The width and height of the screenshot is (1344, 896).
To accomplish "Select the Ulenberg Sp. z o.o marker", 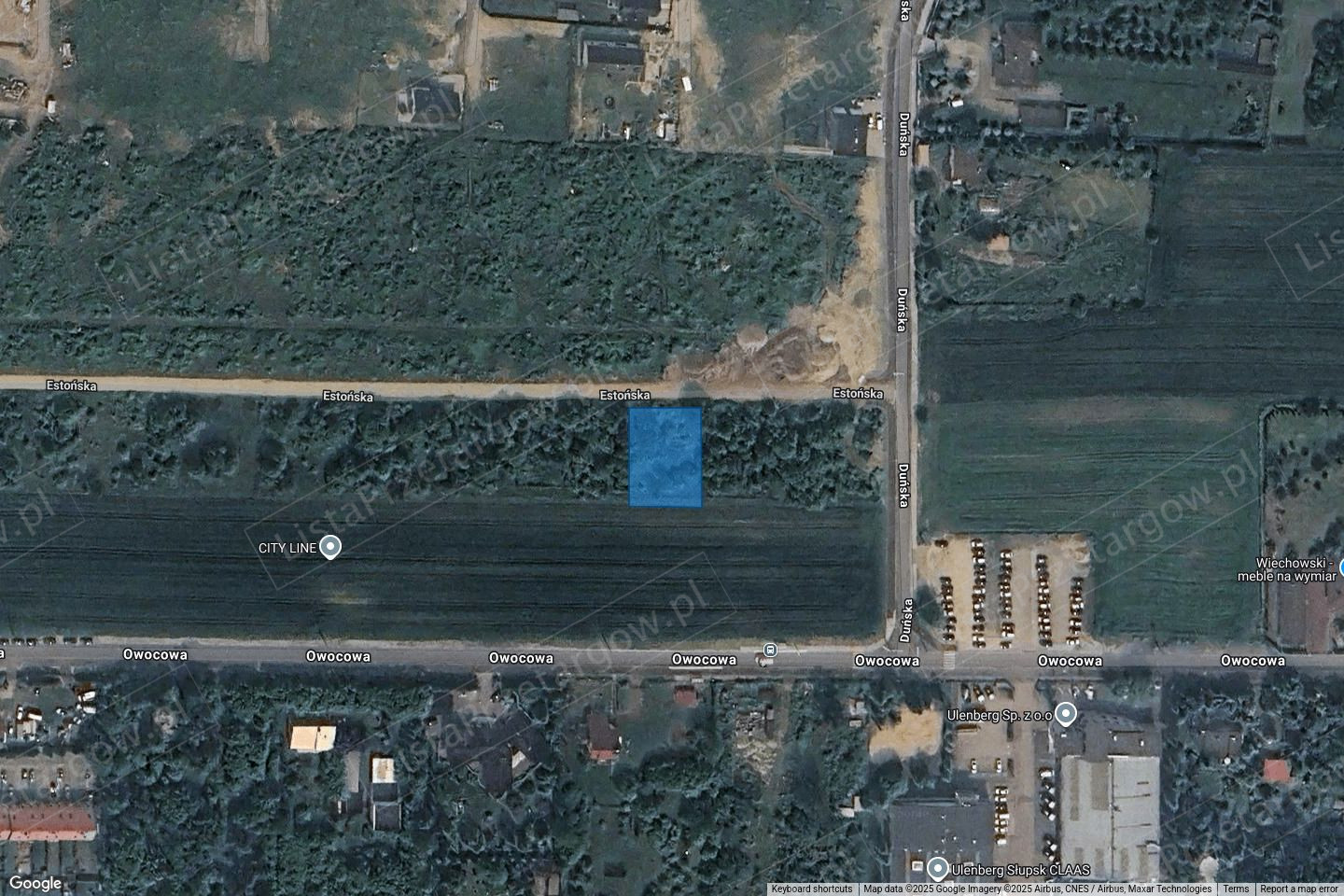I will (x=1065, y=715).
